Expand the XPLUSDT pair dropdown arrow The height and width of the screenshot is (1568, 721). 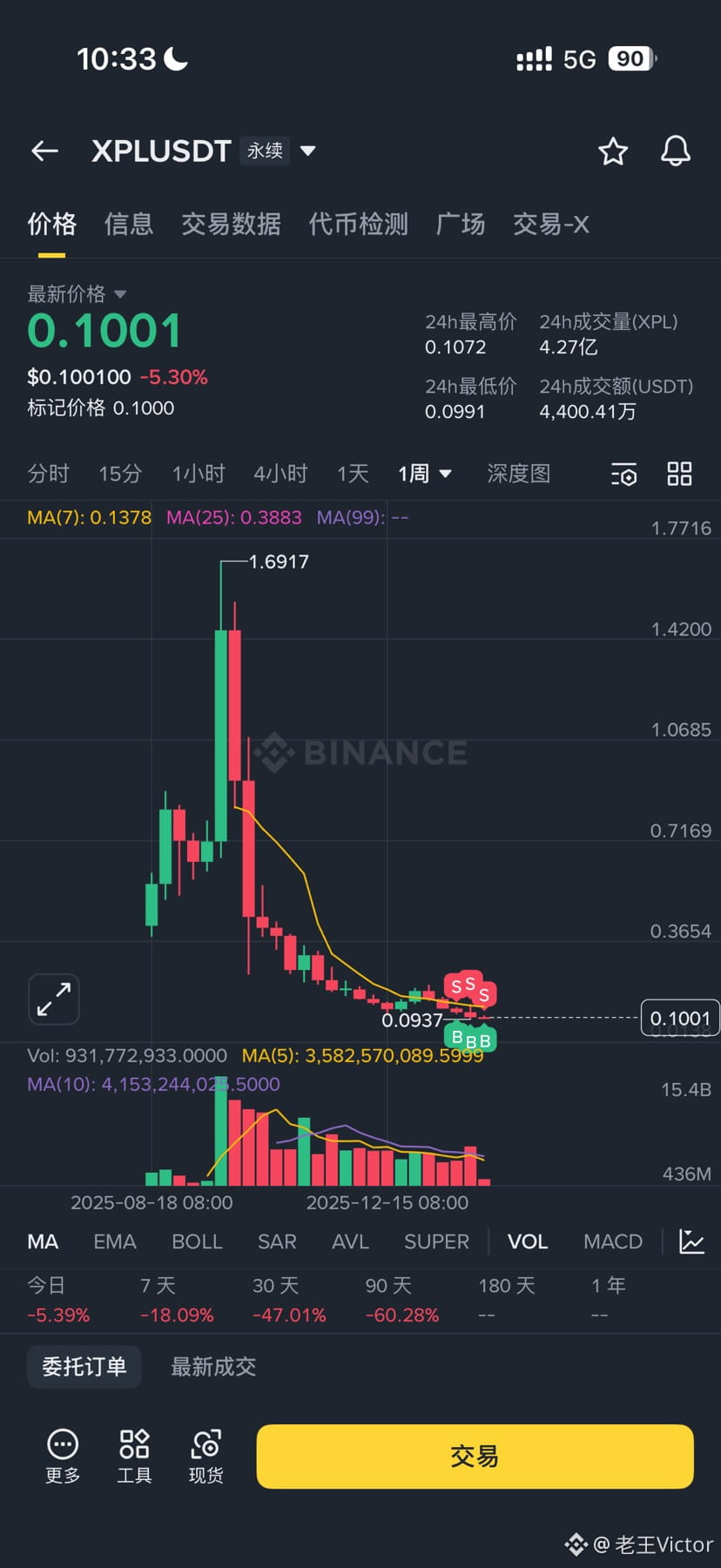click(307, 151)
